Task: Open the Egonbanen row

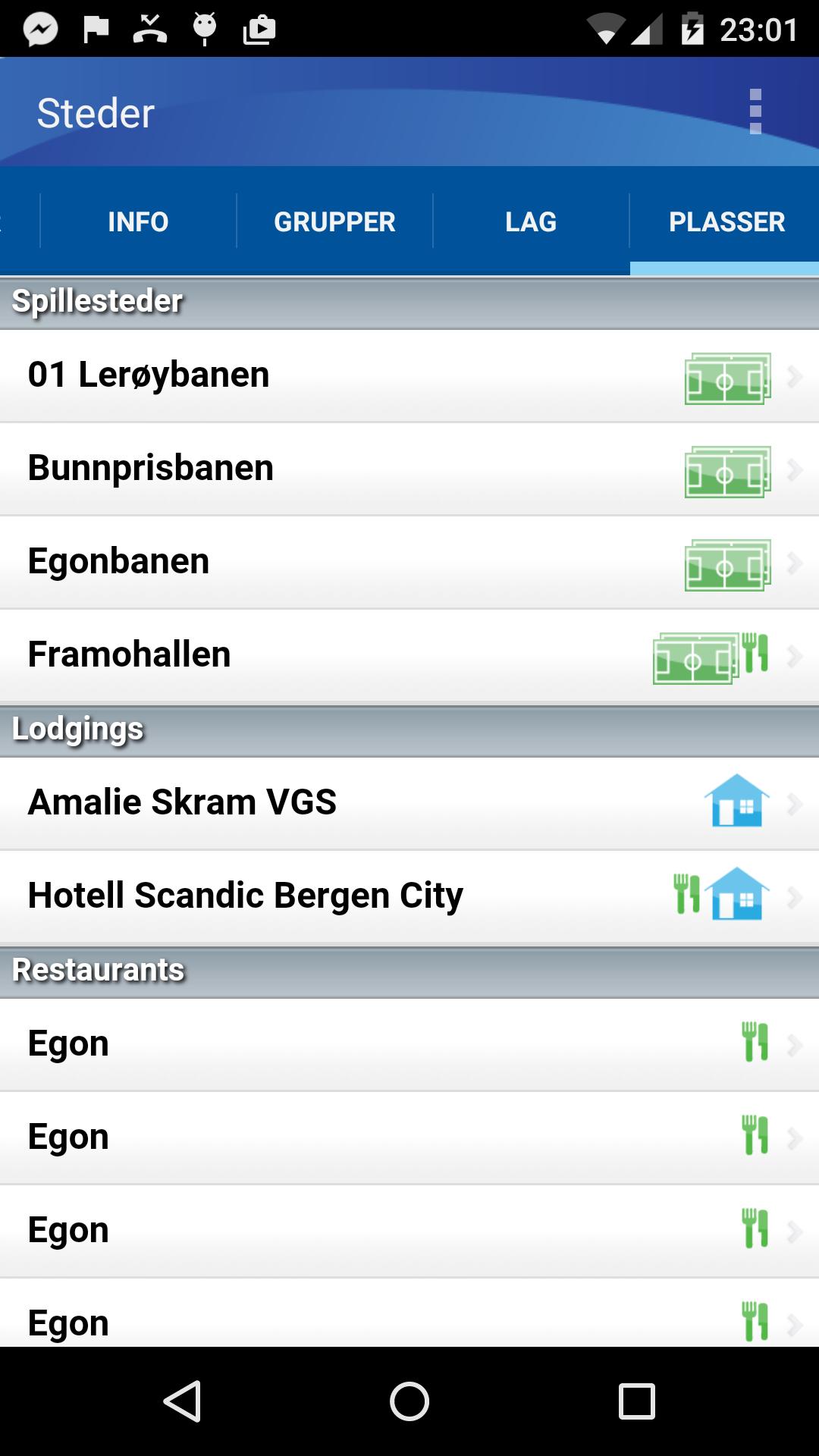Action: pyautogui.click(x=409, y=563)
